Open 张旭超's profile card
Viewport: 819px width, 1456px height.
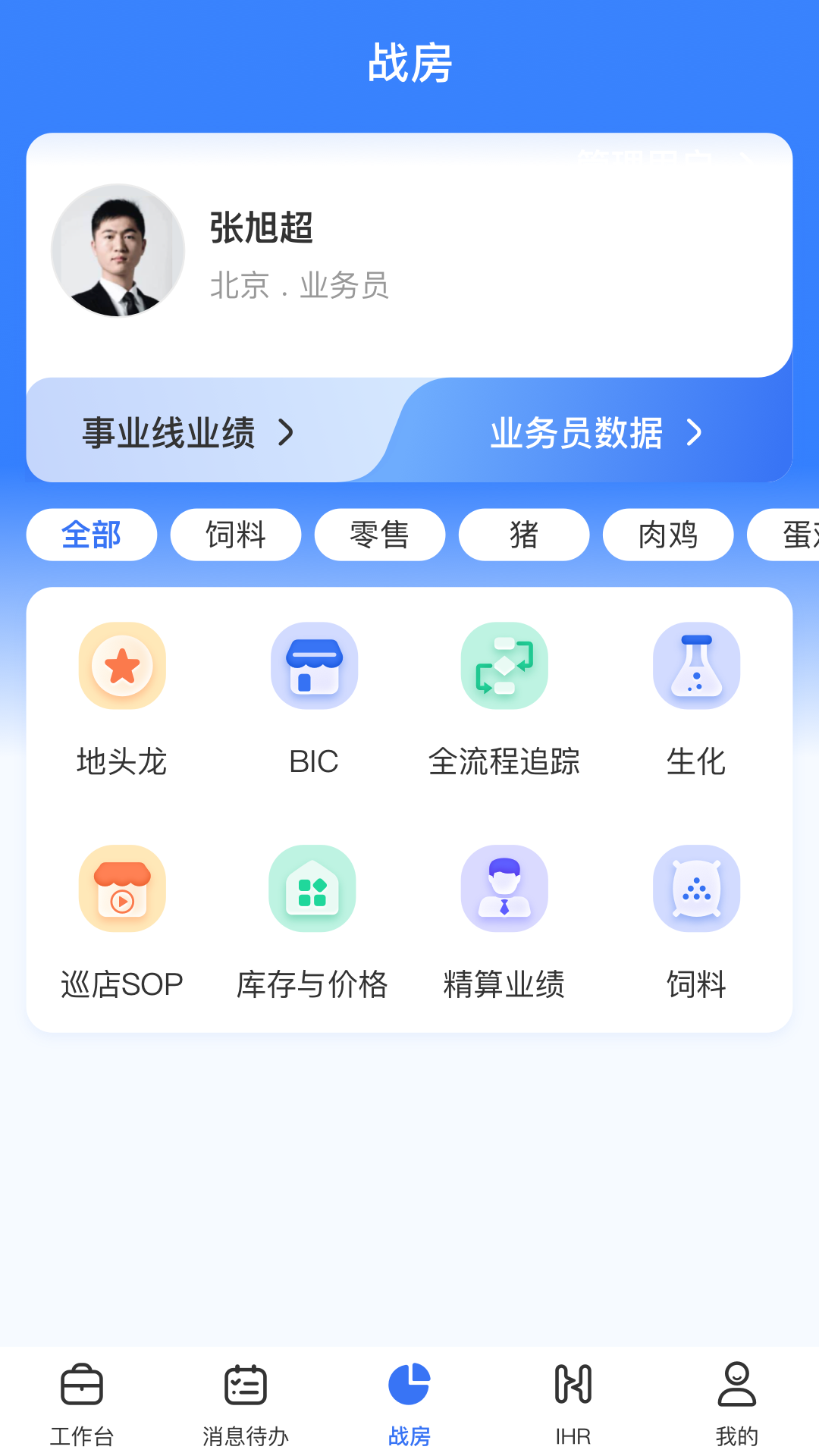(x=409, y=254)
